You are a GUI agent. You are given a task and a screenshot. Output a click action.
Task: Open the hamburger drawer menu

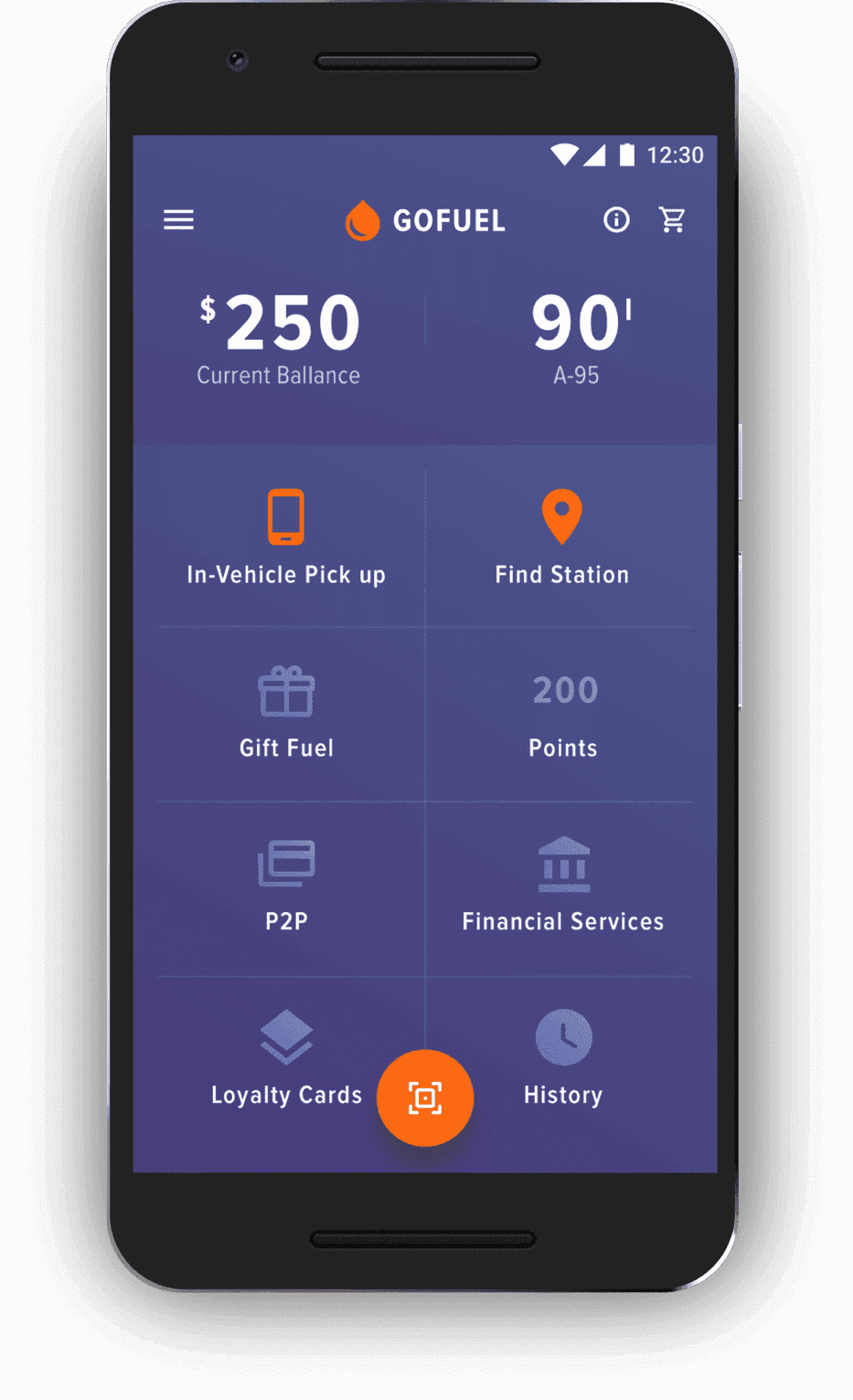point(178,220)
